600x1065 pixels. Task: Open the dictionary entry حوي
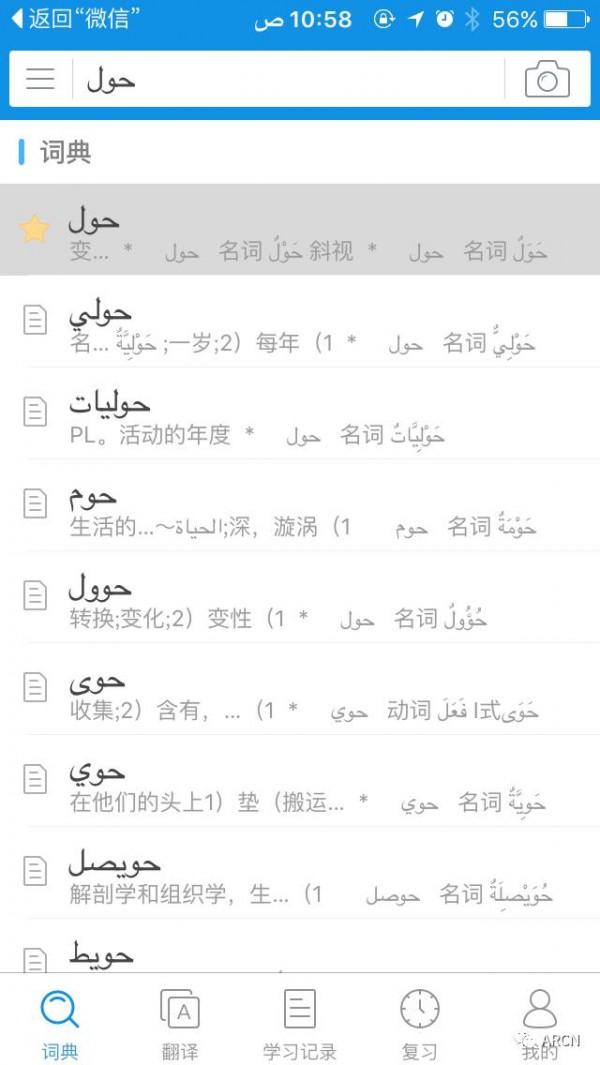pos(300,780)
